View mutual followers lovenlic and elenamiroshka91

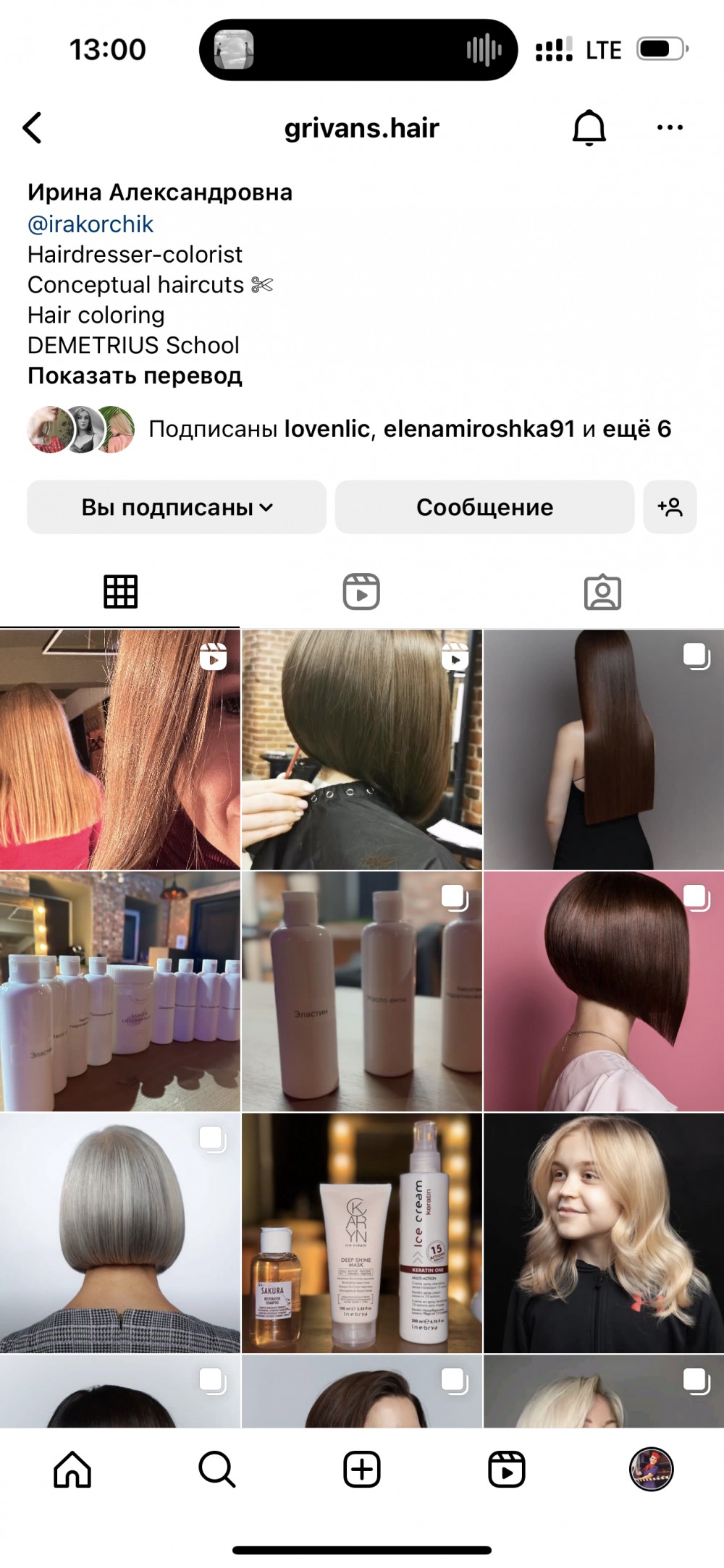[x=409, y=429]
